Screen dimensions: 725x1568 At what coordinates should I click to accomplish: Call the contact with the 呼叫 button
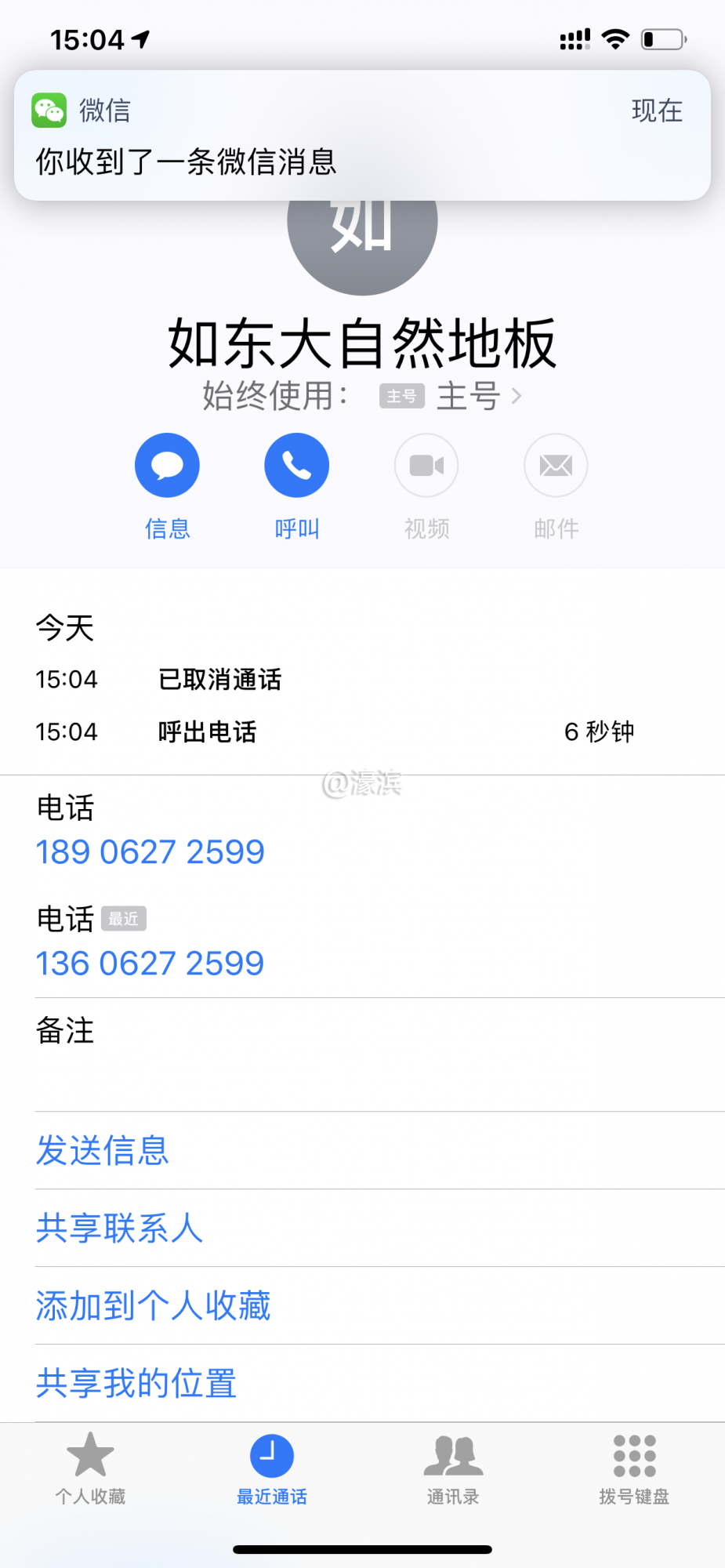(296, 466)
